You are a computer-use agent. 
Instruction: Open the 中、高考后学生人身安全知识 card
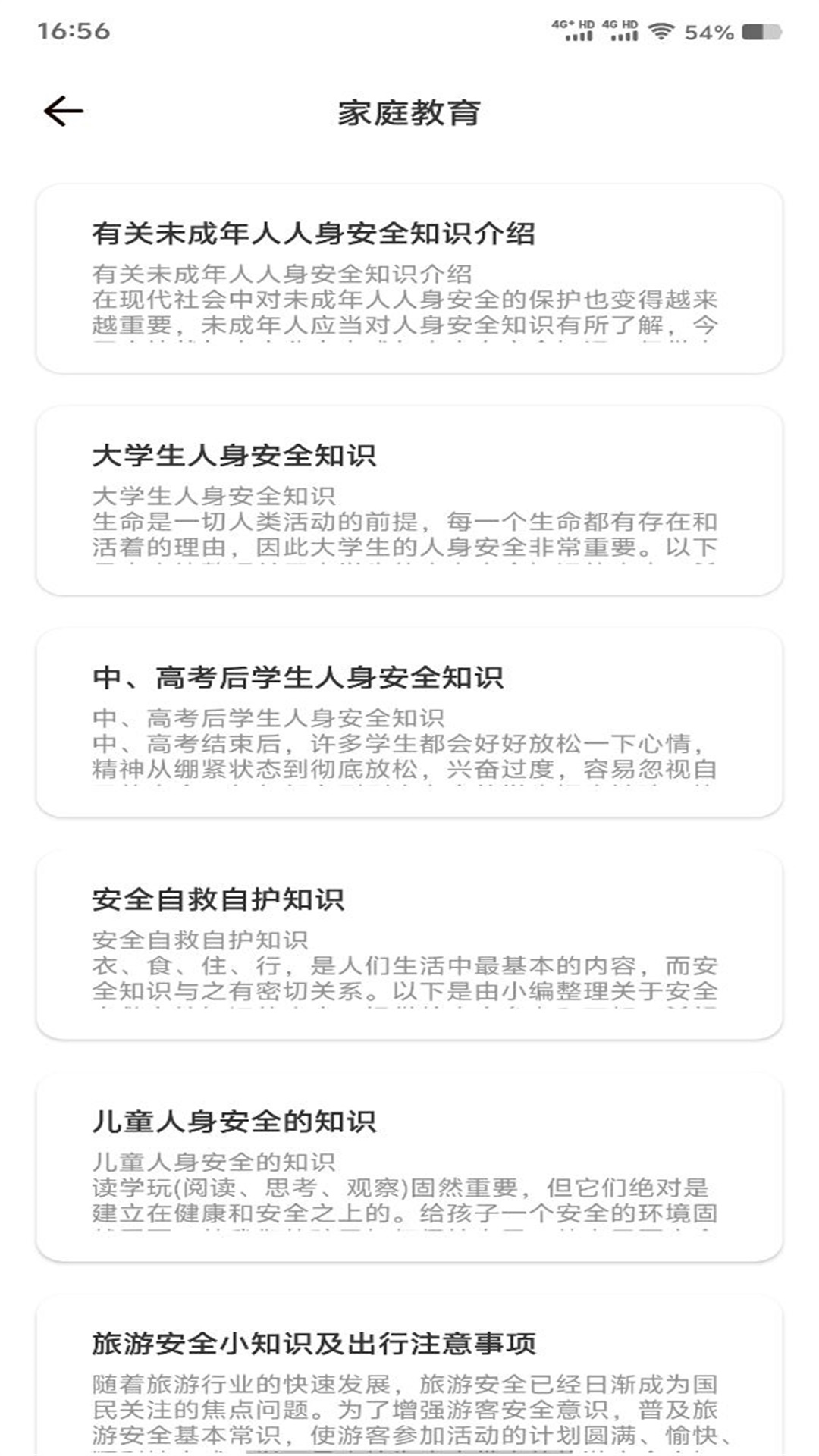pos(409,720)
